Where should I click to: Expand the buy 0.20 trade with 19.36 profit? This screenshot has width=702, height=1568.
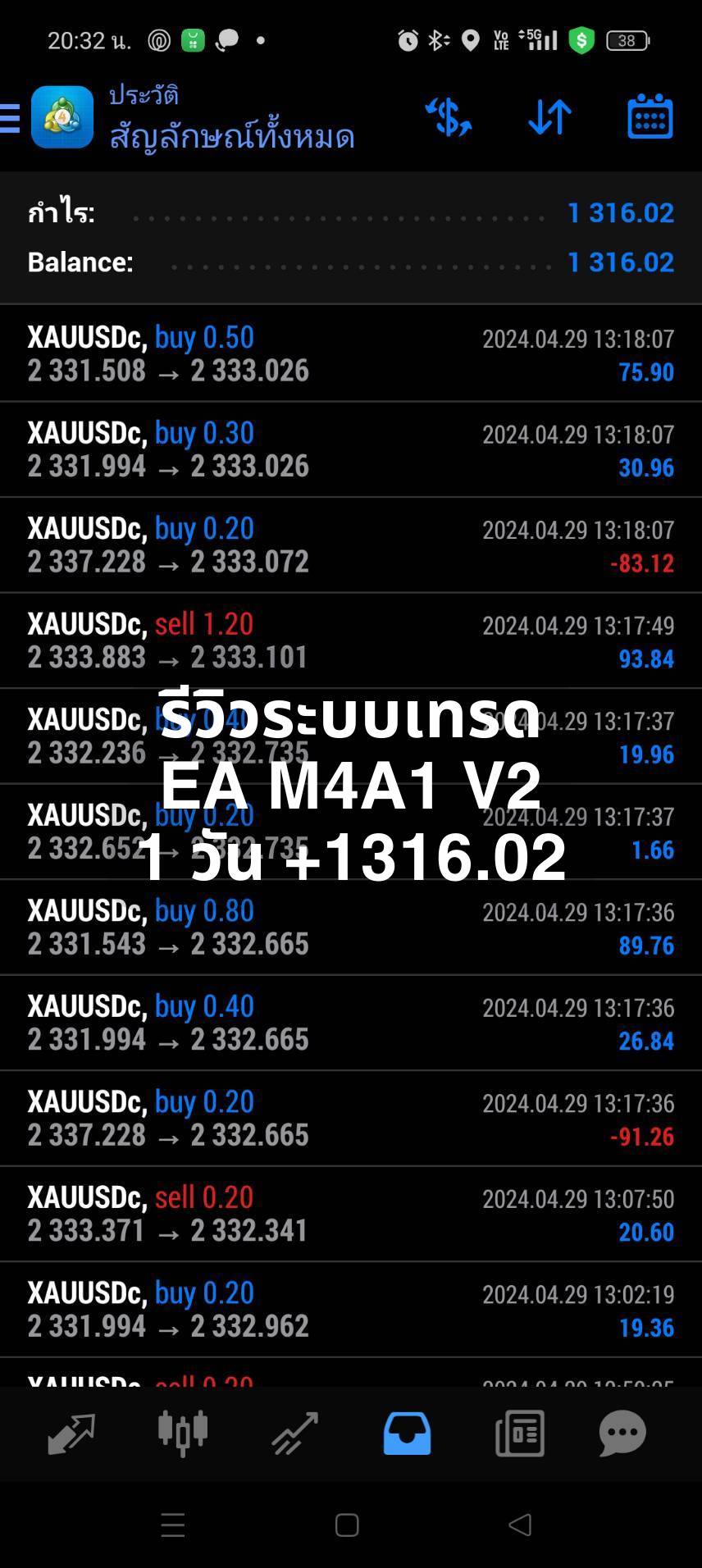click(351, 1310)
